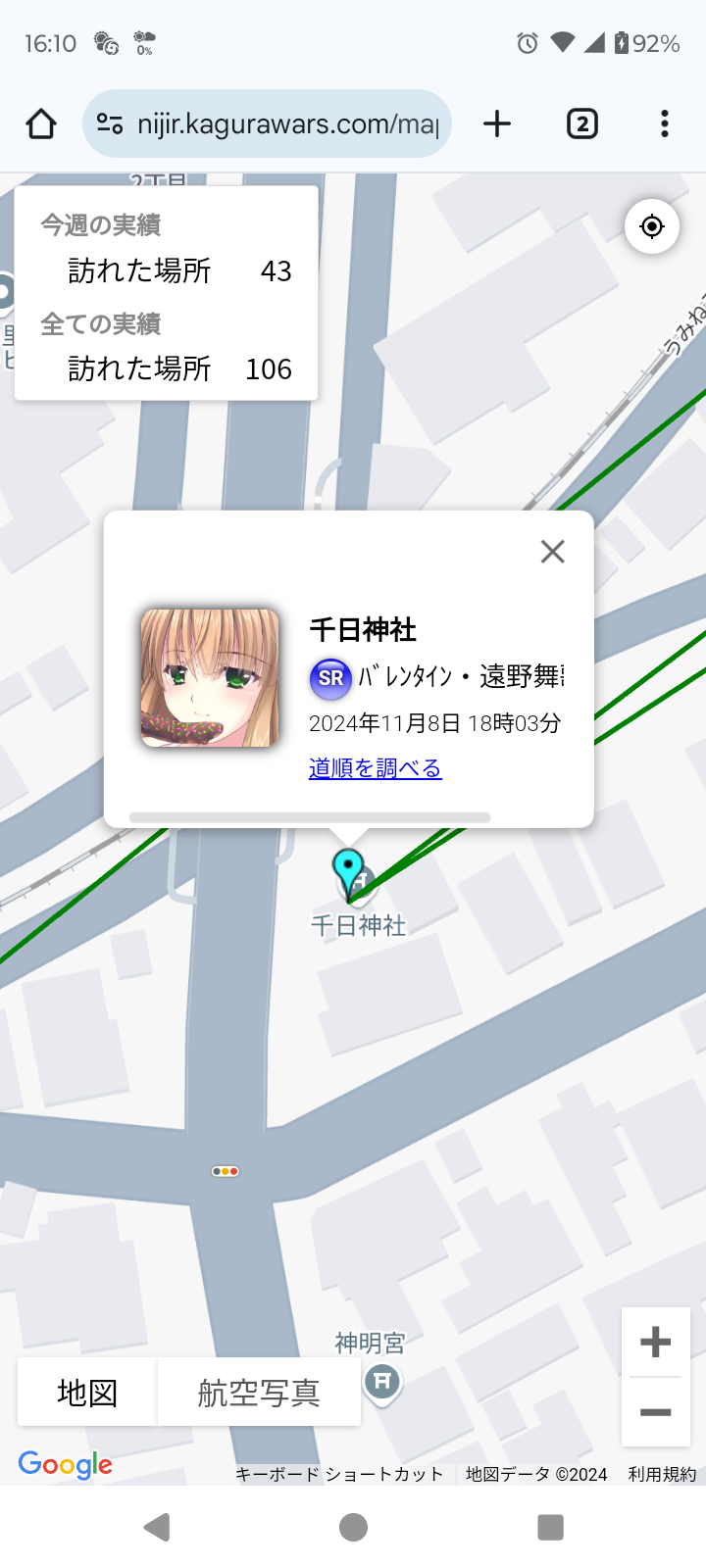Go to the browser home page
Image resolution: width=706 pixels, height=1568 pixels.
tap(41, 124)
